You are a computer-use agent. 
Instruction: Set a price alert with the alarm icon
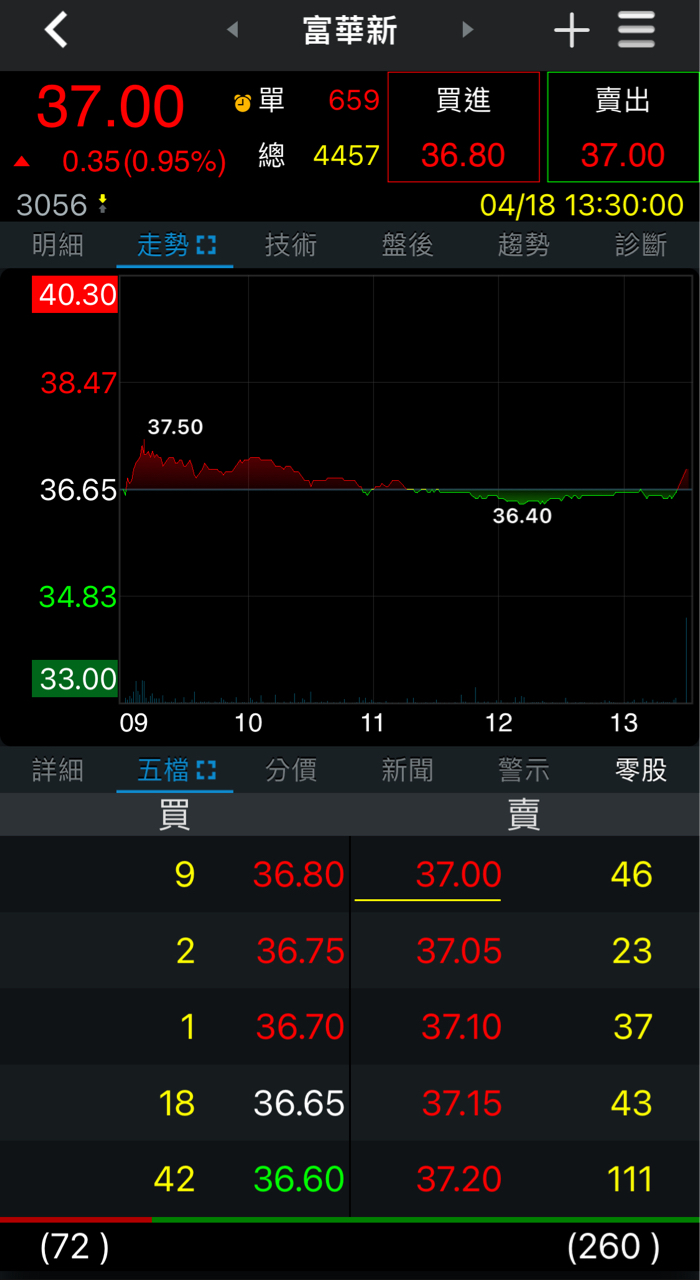point(242,102)
